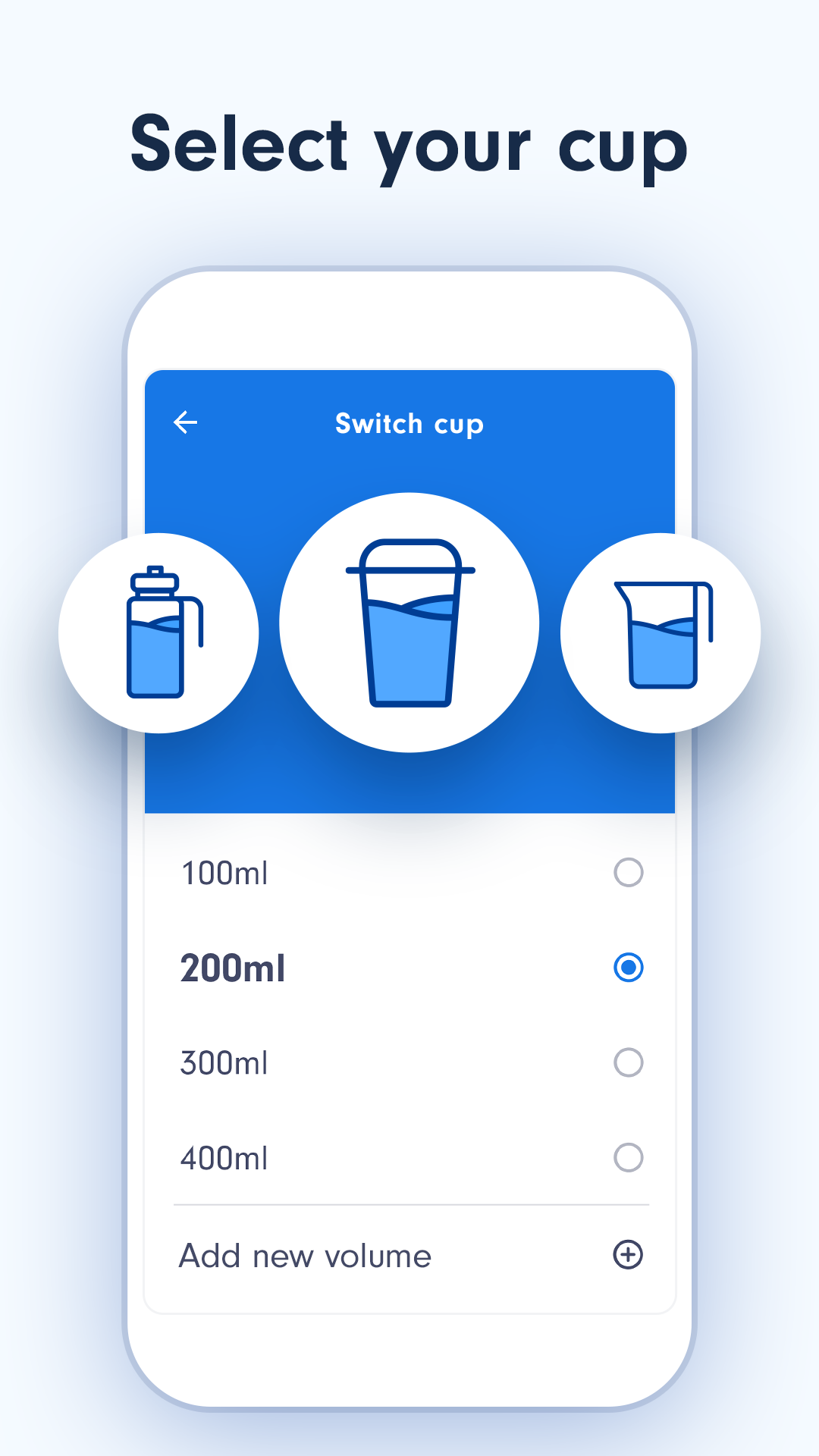
Task: Tap the selected 200ml radio button
Action: point(627,968)
